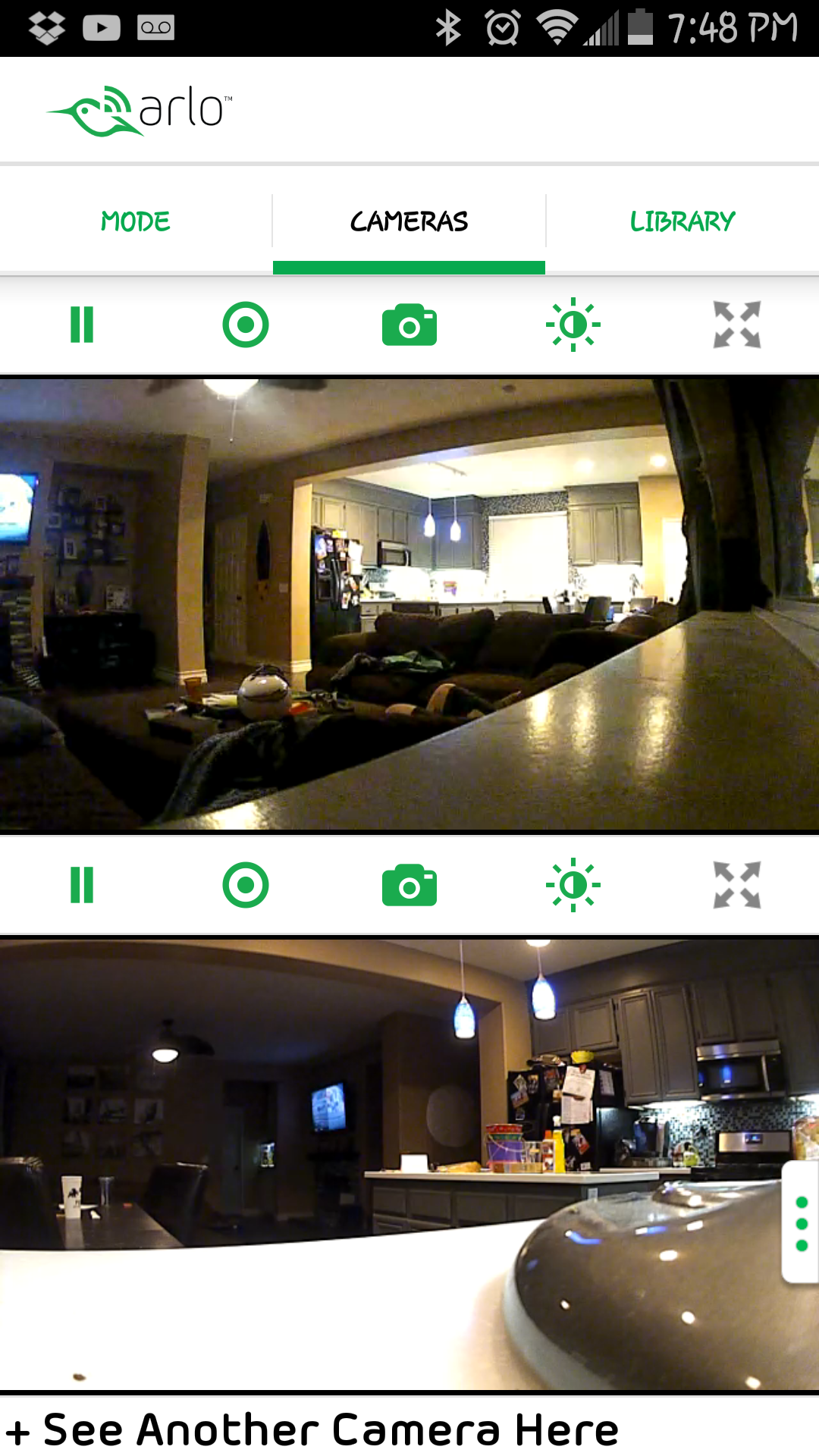
Task: Pause the kitchen camera feed
Action: pos(82,885)
